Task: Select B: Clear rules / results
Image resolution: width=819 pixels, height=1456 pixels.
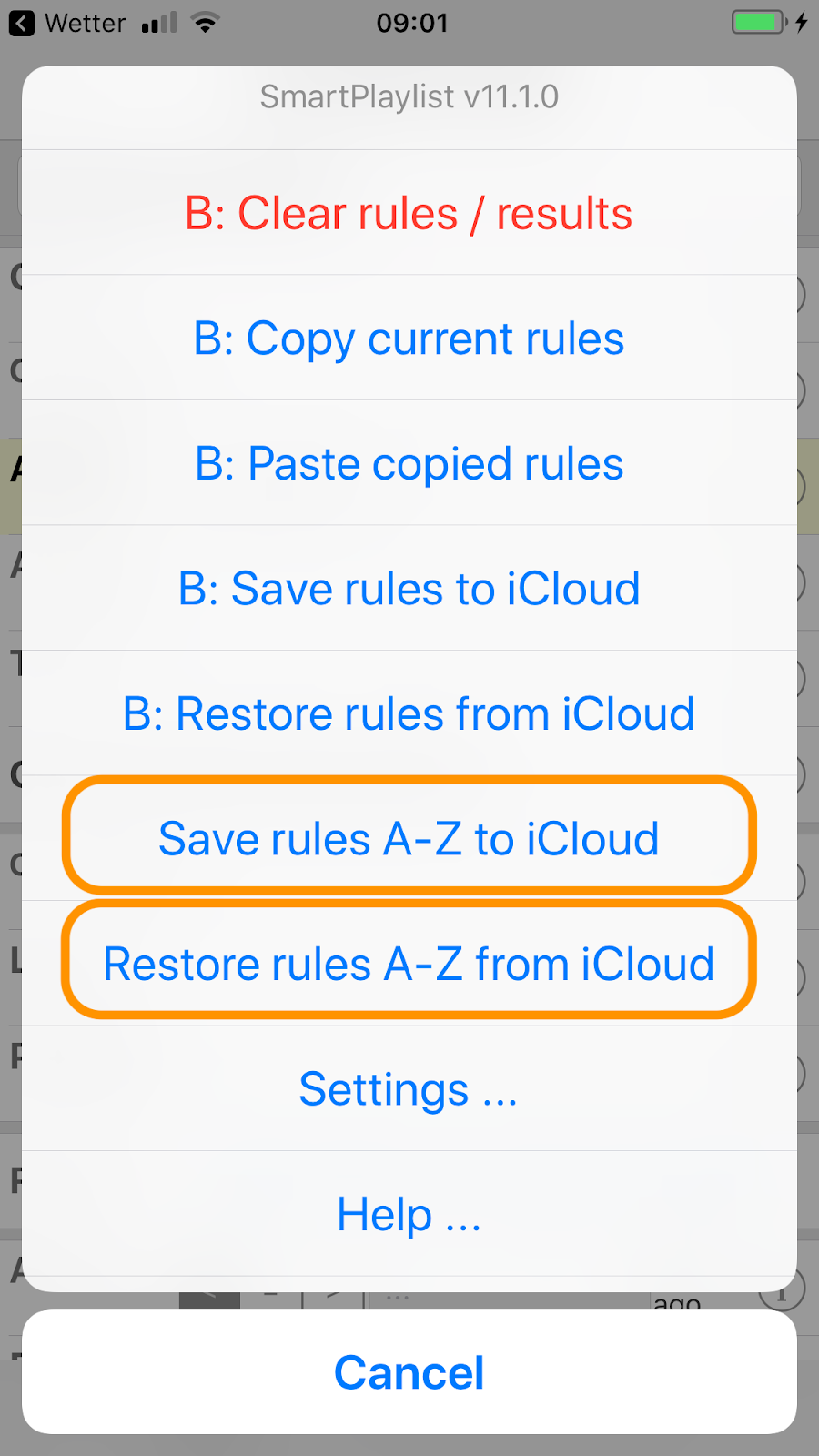Action: 409,213
